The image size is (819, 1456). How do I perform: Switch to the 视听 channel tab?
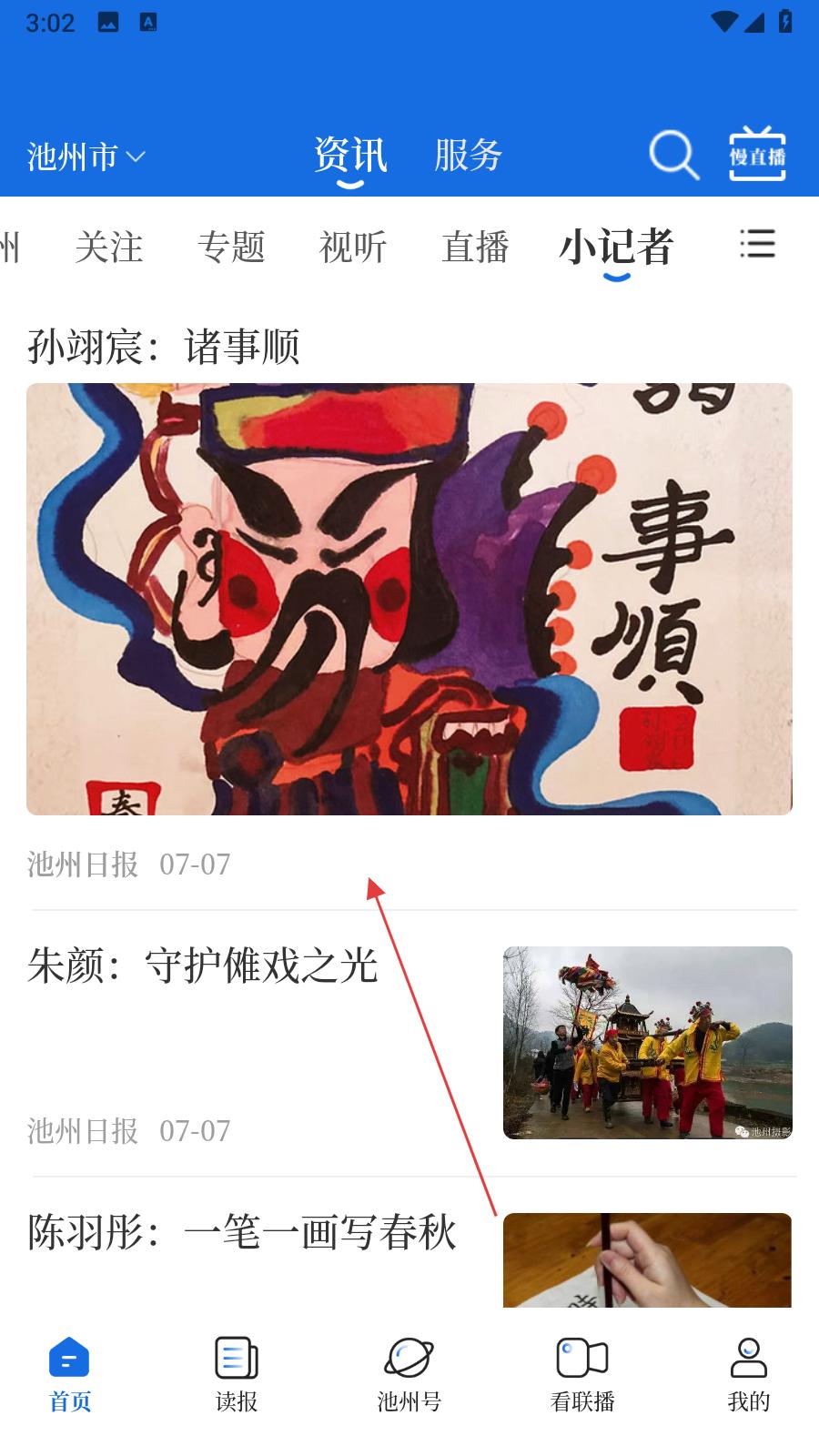coord(353,247)
